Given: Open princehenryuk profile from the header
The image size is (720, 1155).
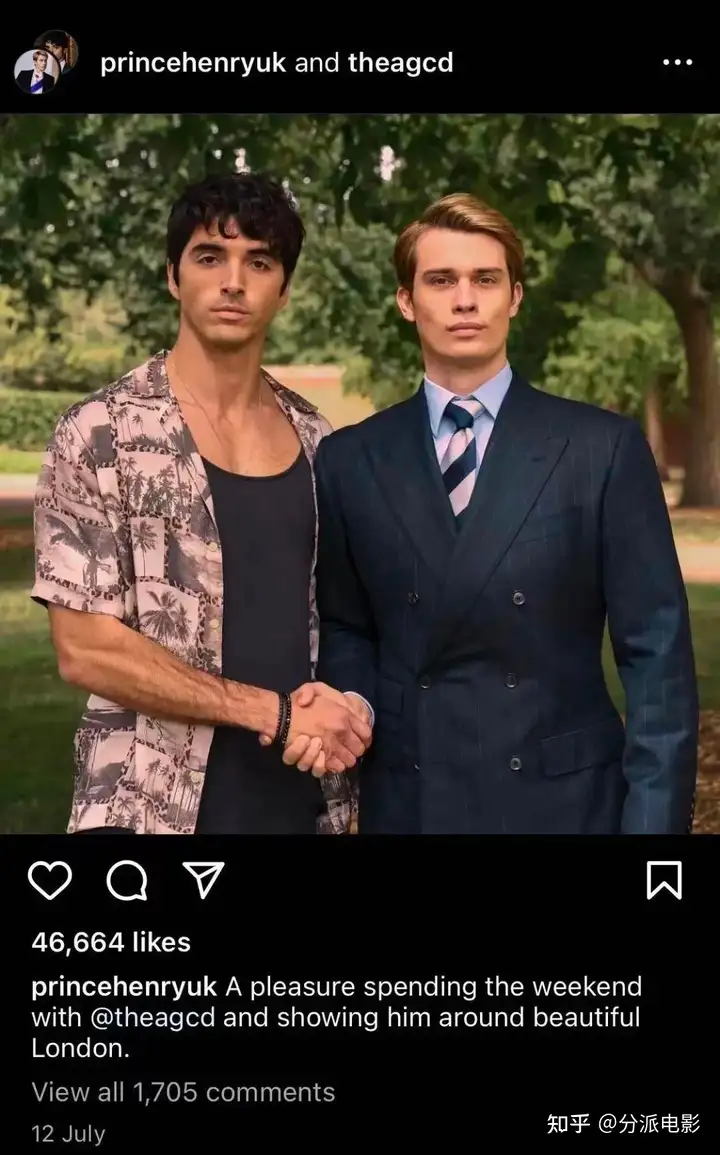Looking at the screenshot, I should click(193, 63).
